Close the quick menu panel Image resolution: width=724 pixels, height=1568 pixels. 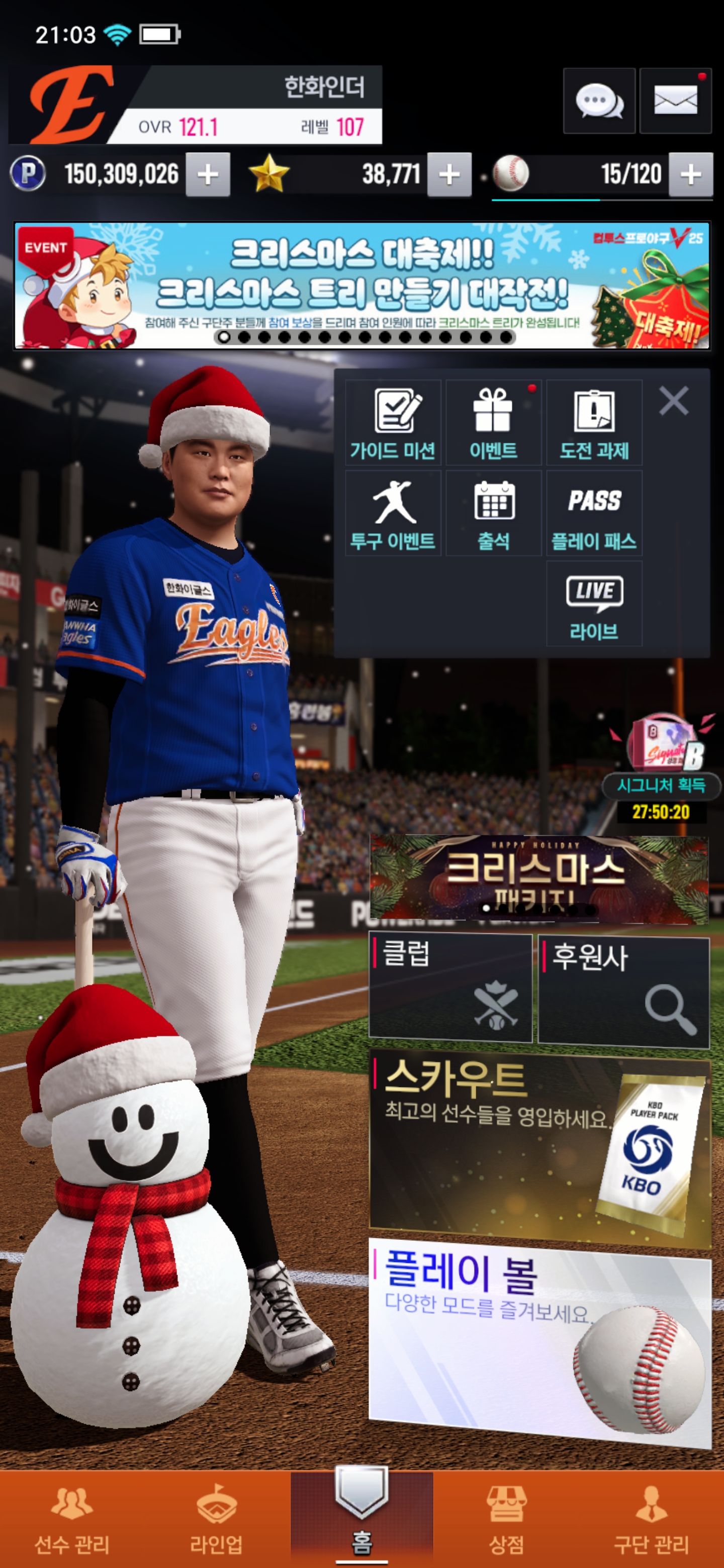(673, 401)
